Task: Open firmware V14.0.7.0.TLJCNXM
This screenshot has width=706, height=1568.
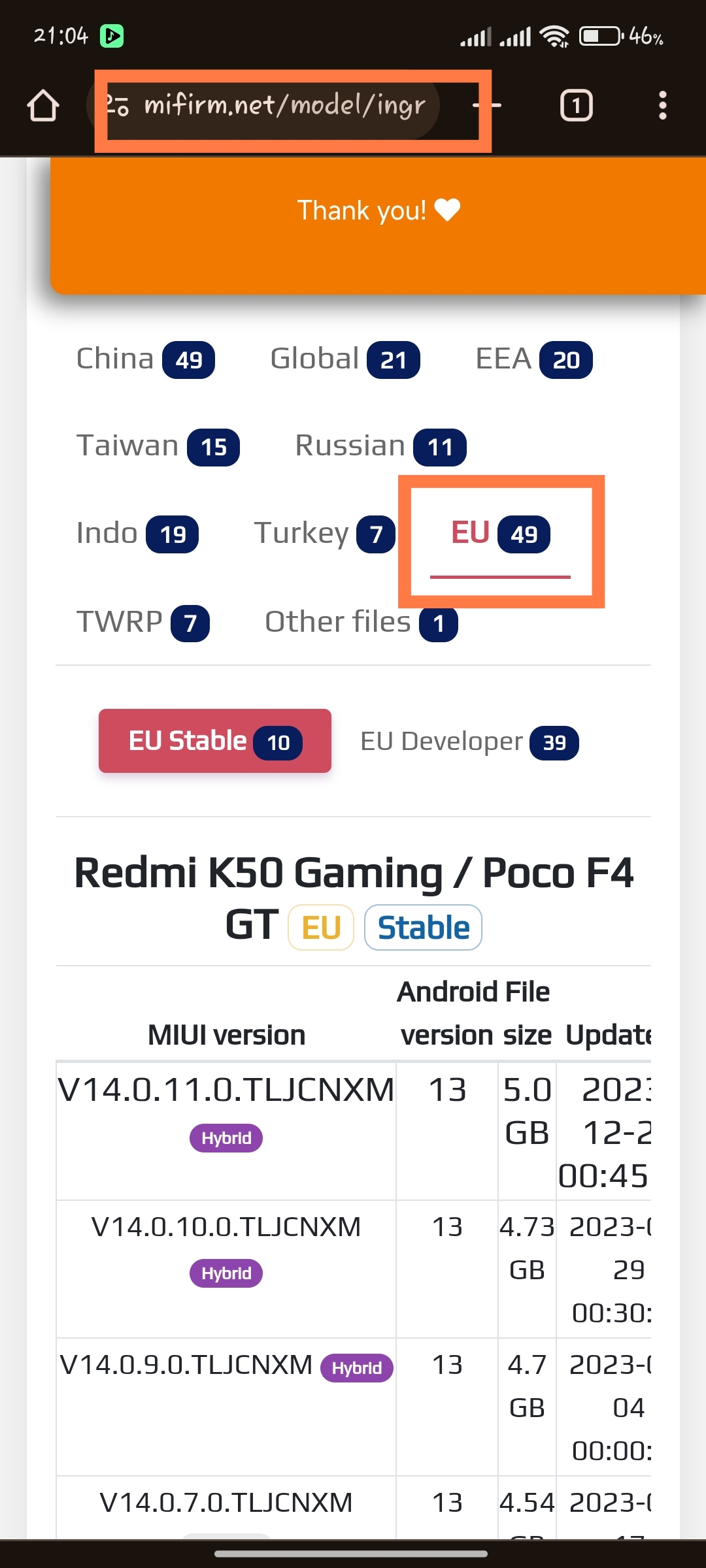Action: tap(226, 1502)
